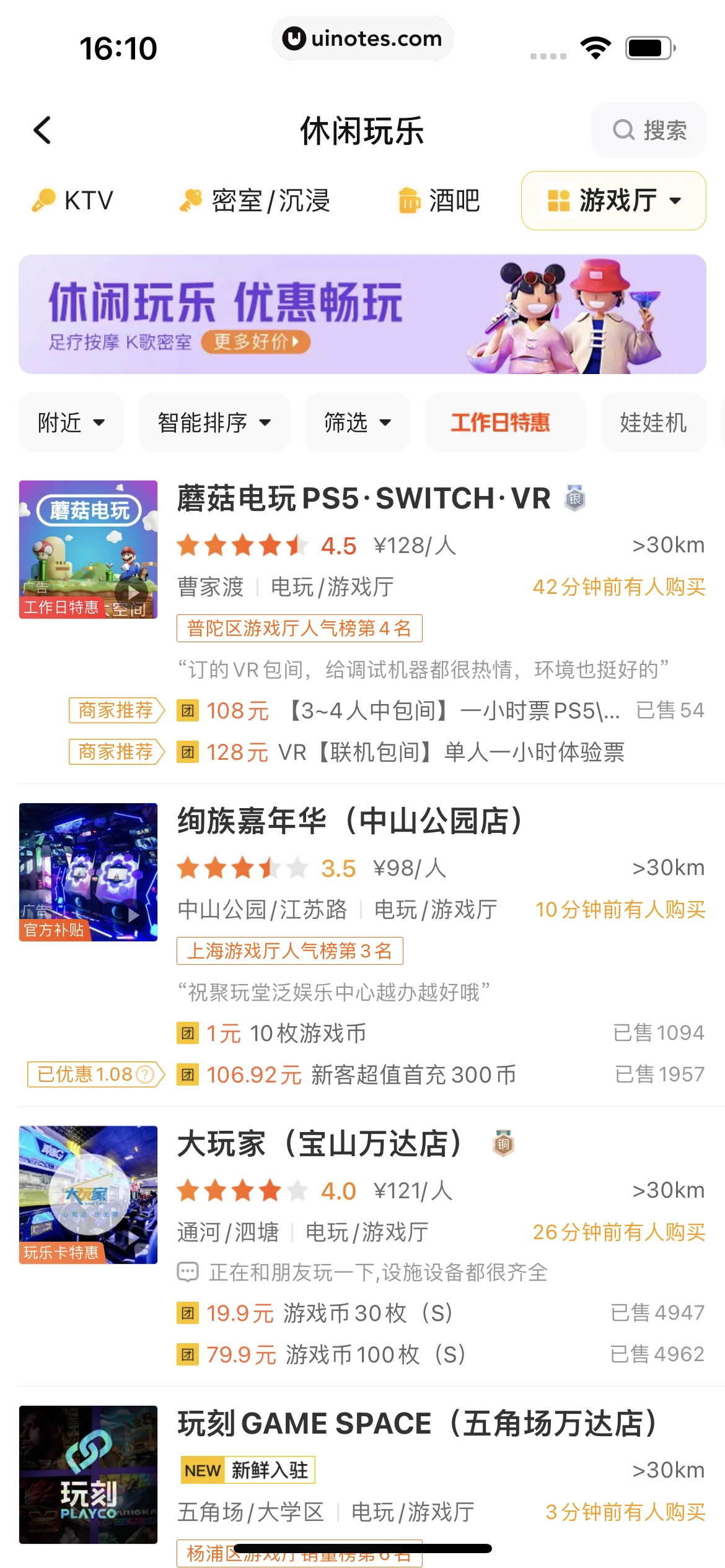This screenshot has height=1568, width=725.
Task: Select the 娃娃机 filter tab
Action: pos(652,422)
